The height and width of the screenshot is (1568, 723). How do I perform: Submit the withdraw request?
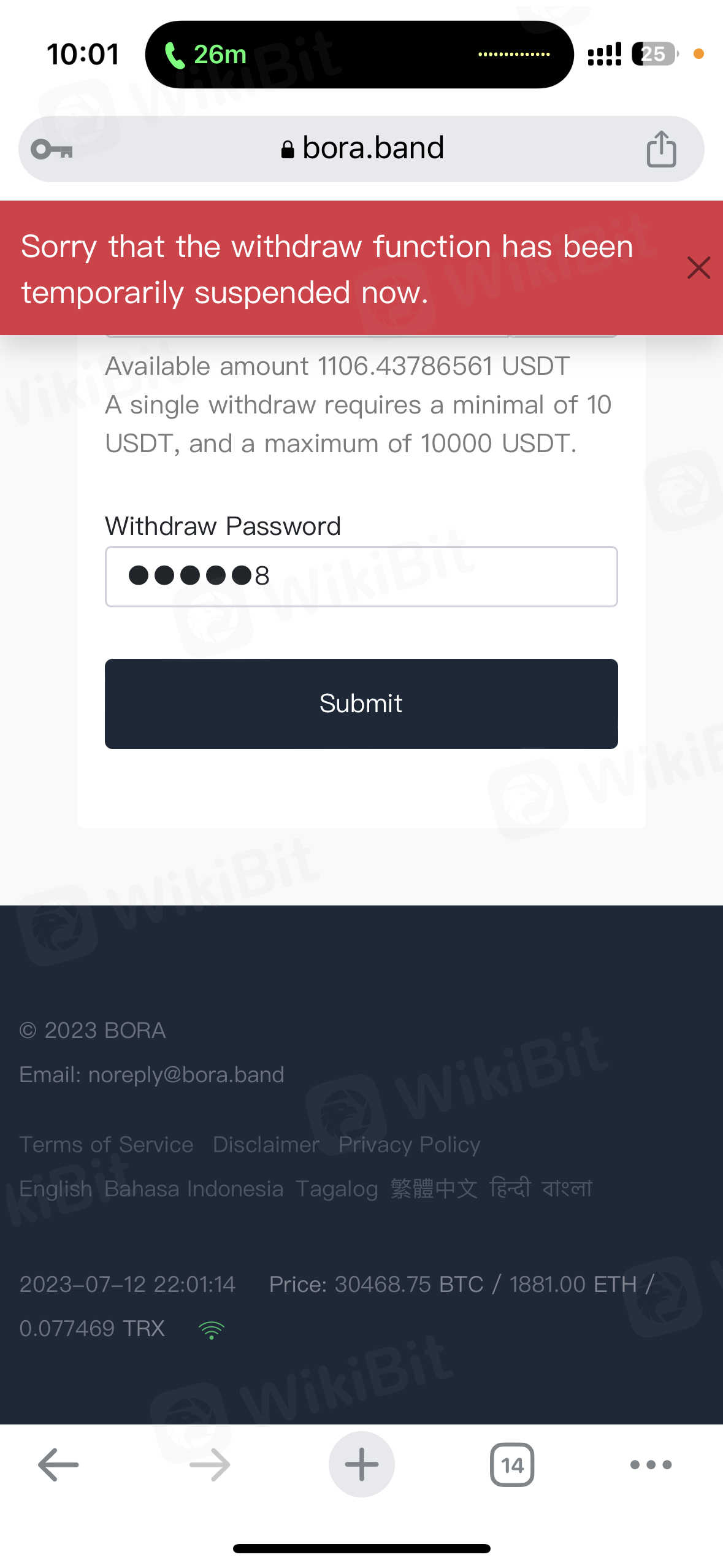361,704
